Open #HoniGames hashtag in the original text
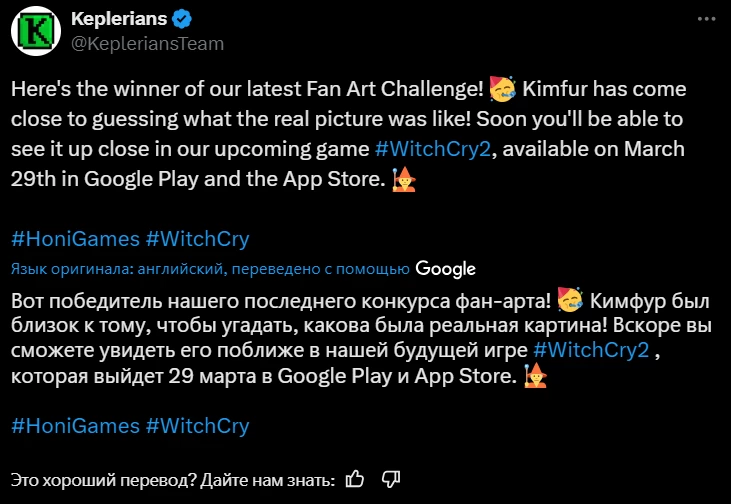Image resolution: width=731 pixels, height=504 pixels. click(74, 239)
